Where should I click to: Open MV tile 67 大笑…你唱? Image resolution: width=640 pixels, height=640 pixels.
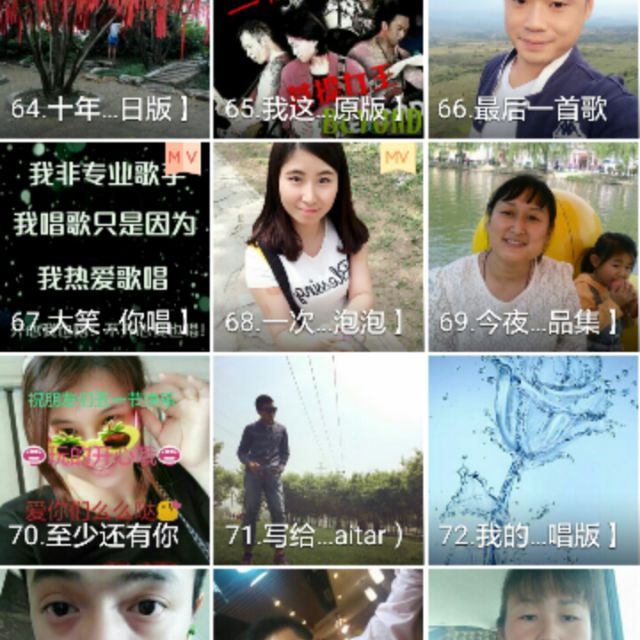(x=105, y=247)
